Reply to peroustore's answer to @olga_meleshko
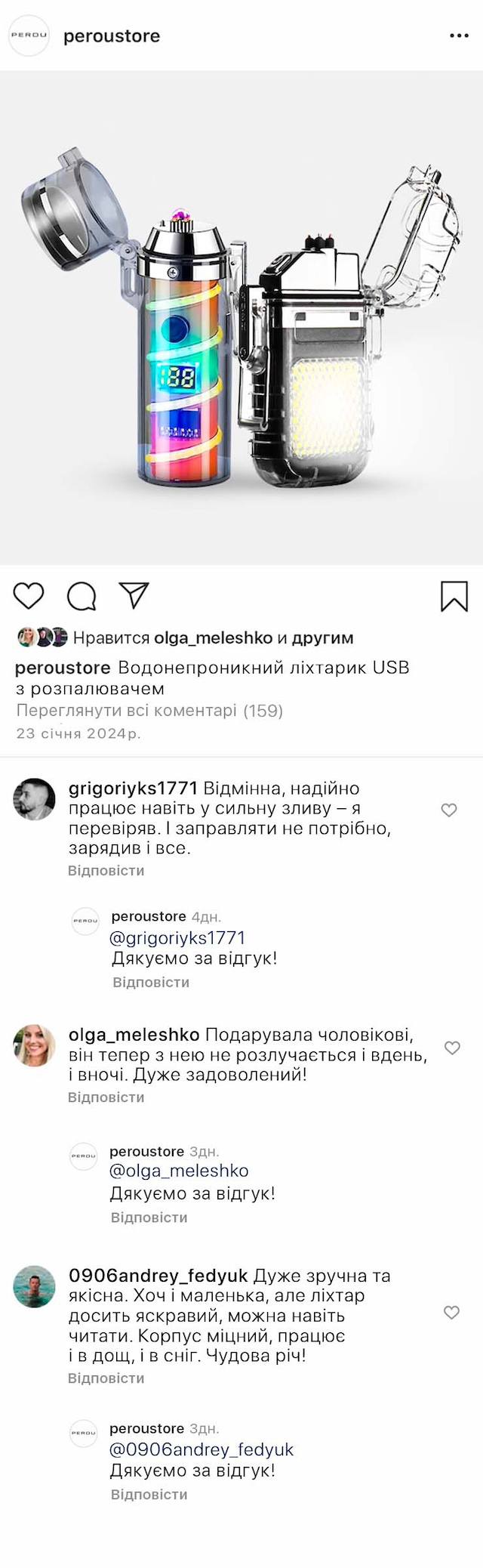 (x=149, y=1217)
